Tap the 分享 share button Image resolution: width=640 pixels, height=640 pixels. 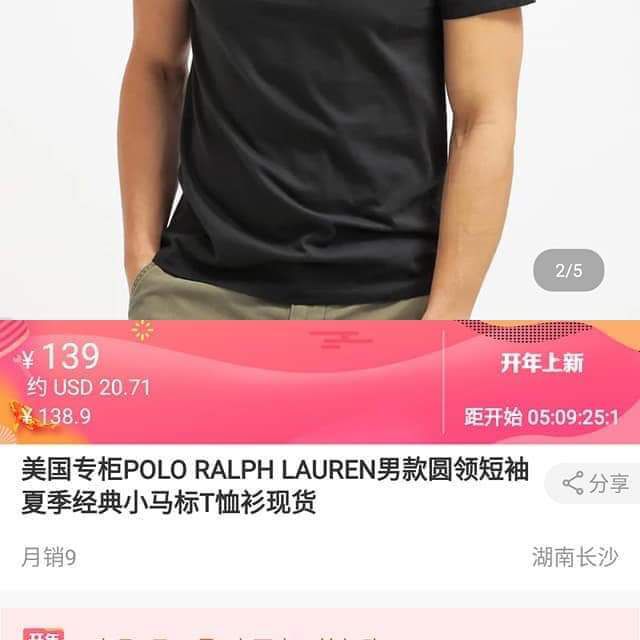tap(596, 484)
